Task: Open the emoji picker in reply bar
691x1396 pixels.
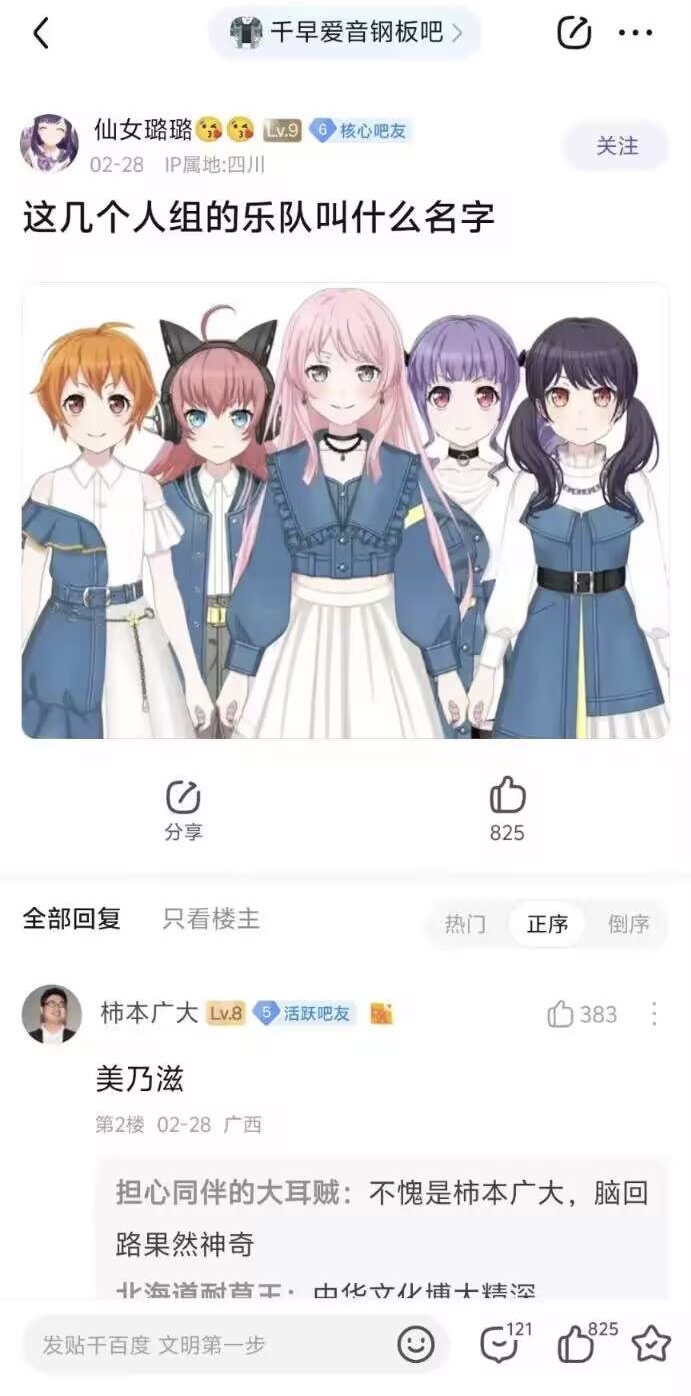Action: pyautogui.click(x=416, y=1344)
